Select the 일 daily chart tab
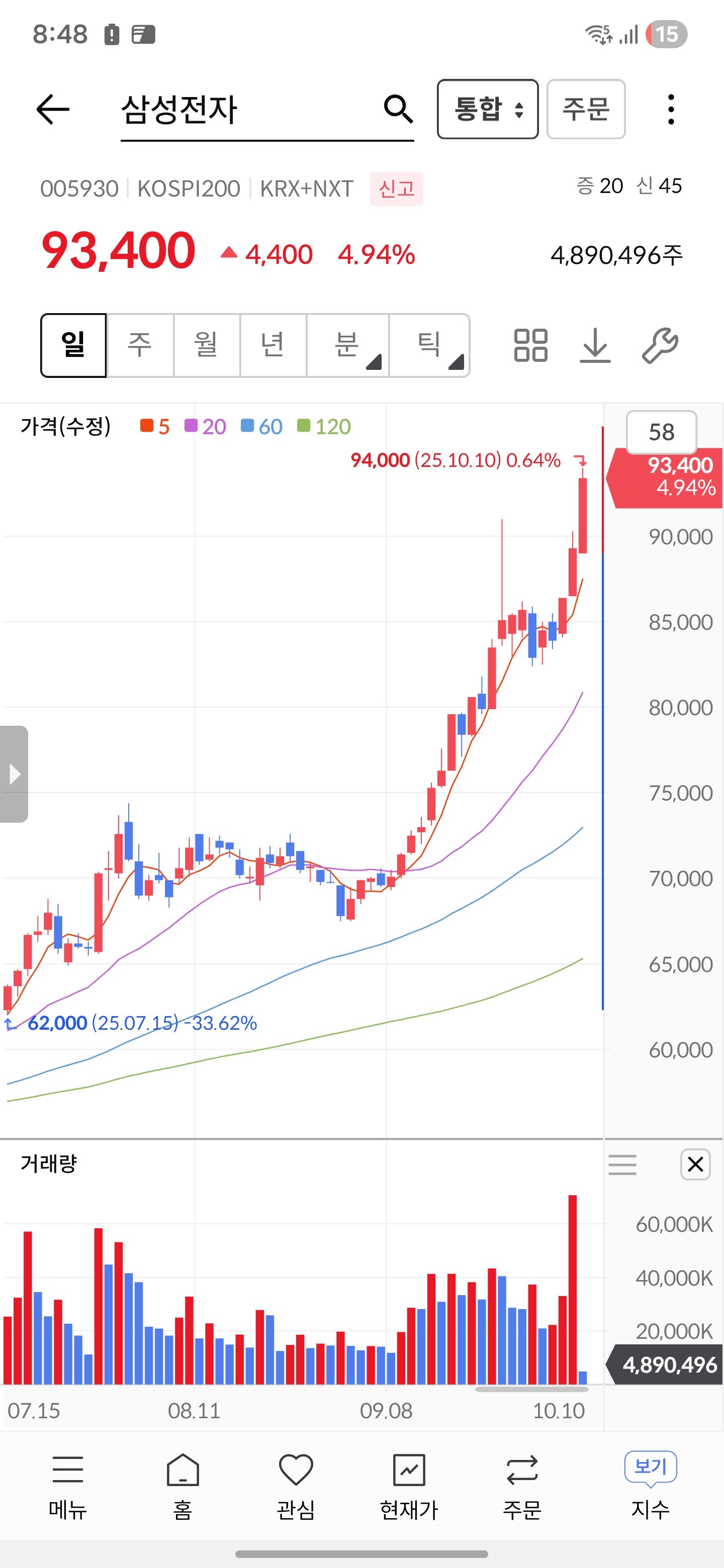Viewport: 724px width, 1568px height. 74,345
